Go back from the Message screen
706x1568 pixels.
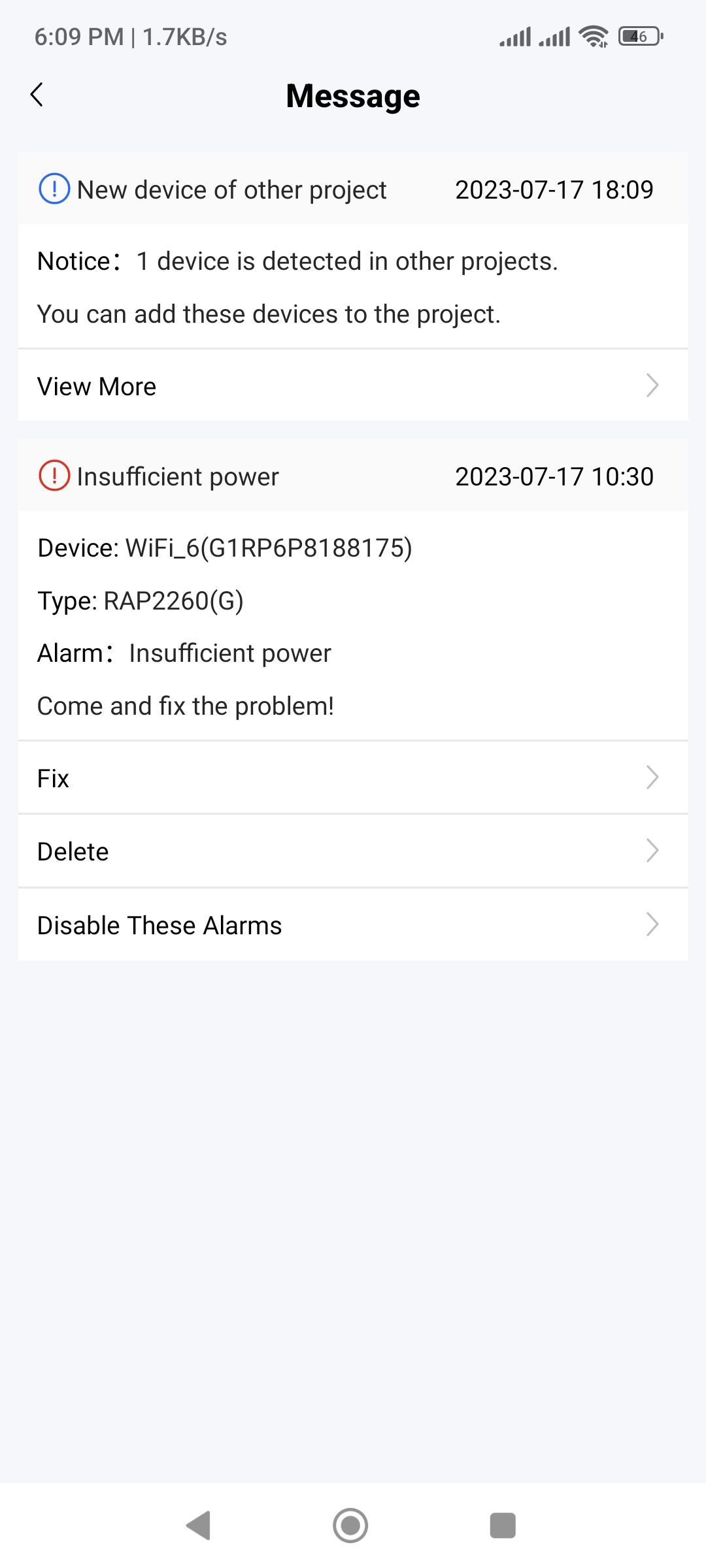37,95
